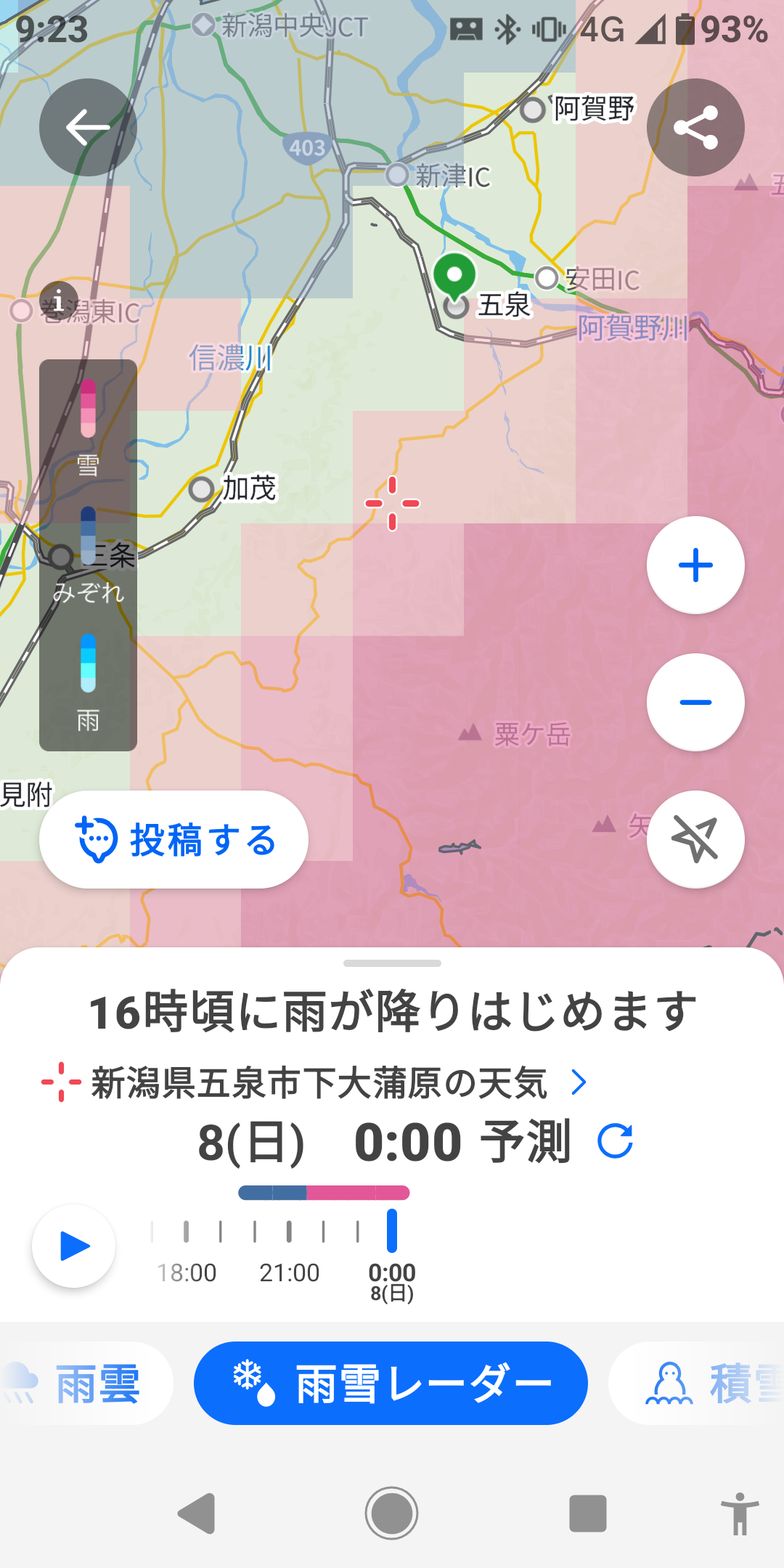Share this weather radar map

(x=695, y=128)
